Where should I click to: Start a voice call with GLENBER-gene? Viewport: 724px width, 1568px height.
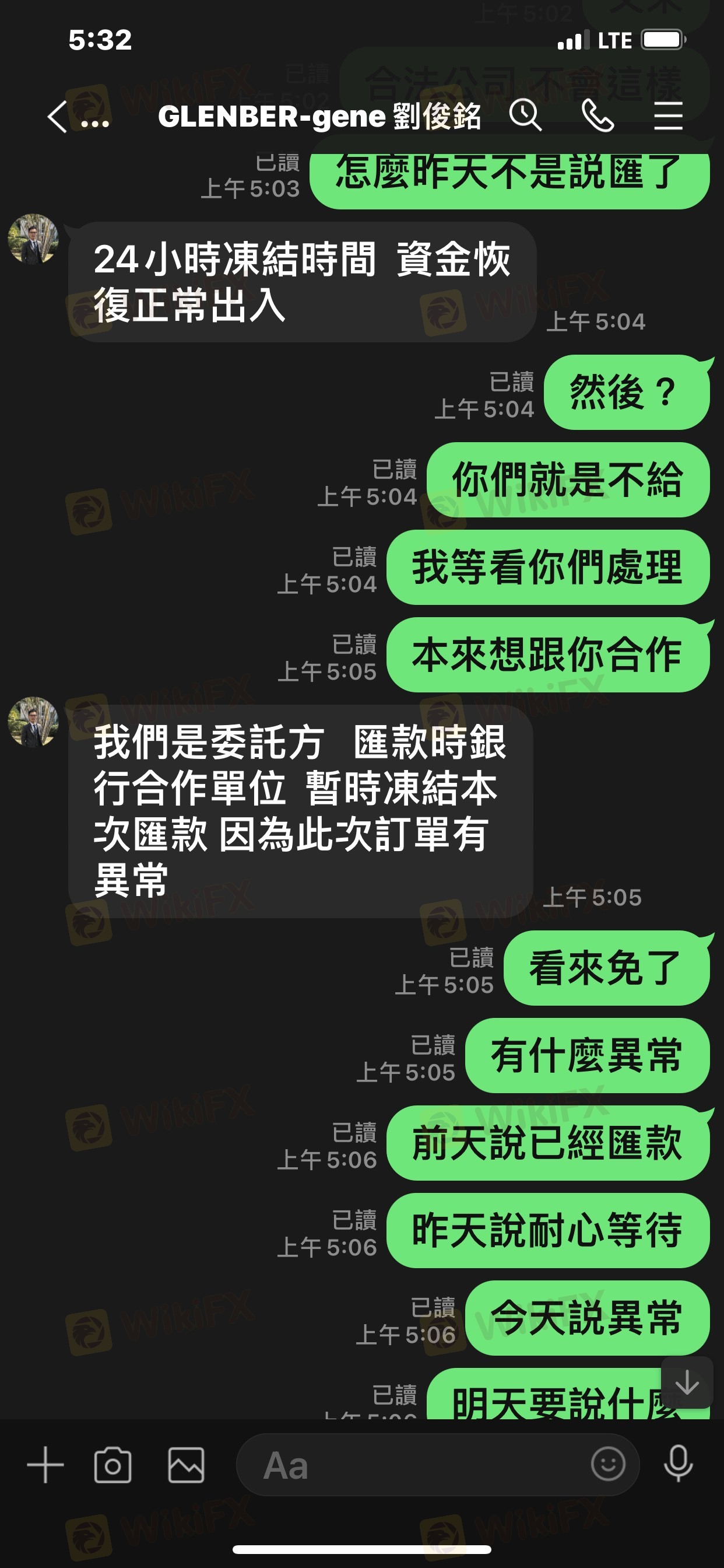598,116
